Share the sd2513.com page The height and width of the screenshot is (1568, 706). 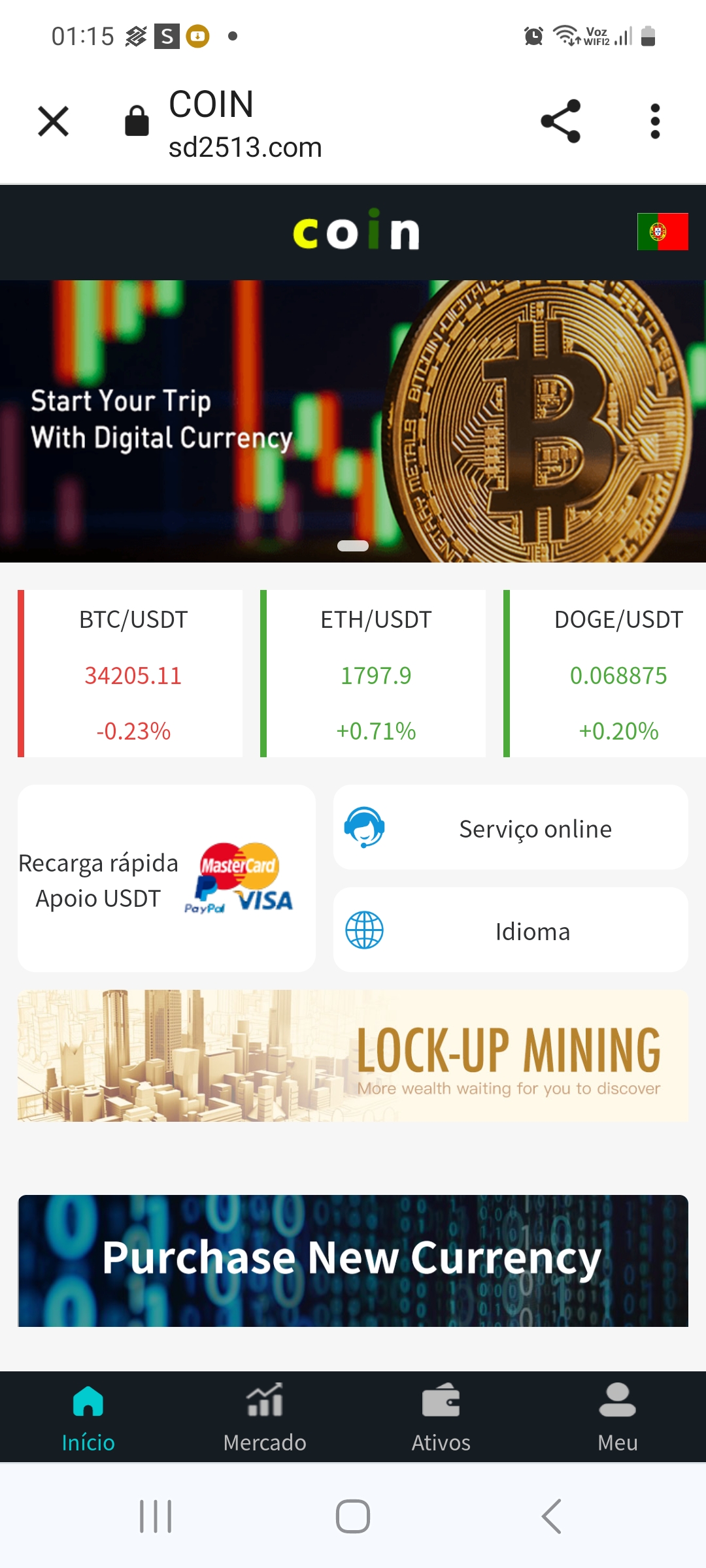click(560, 122)
